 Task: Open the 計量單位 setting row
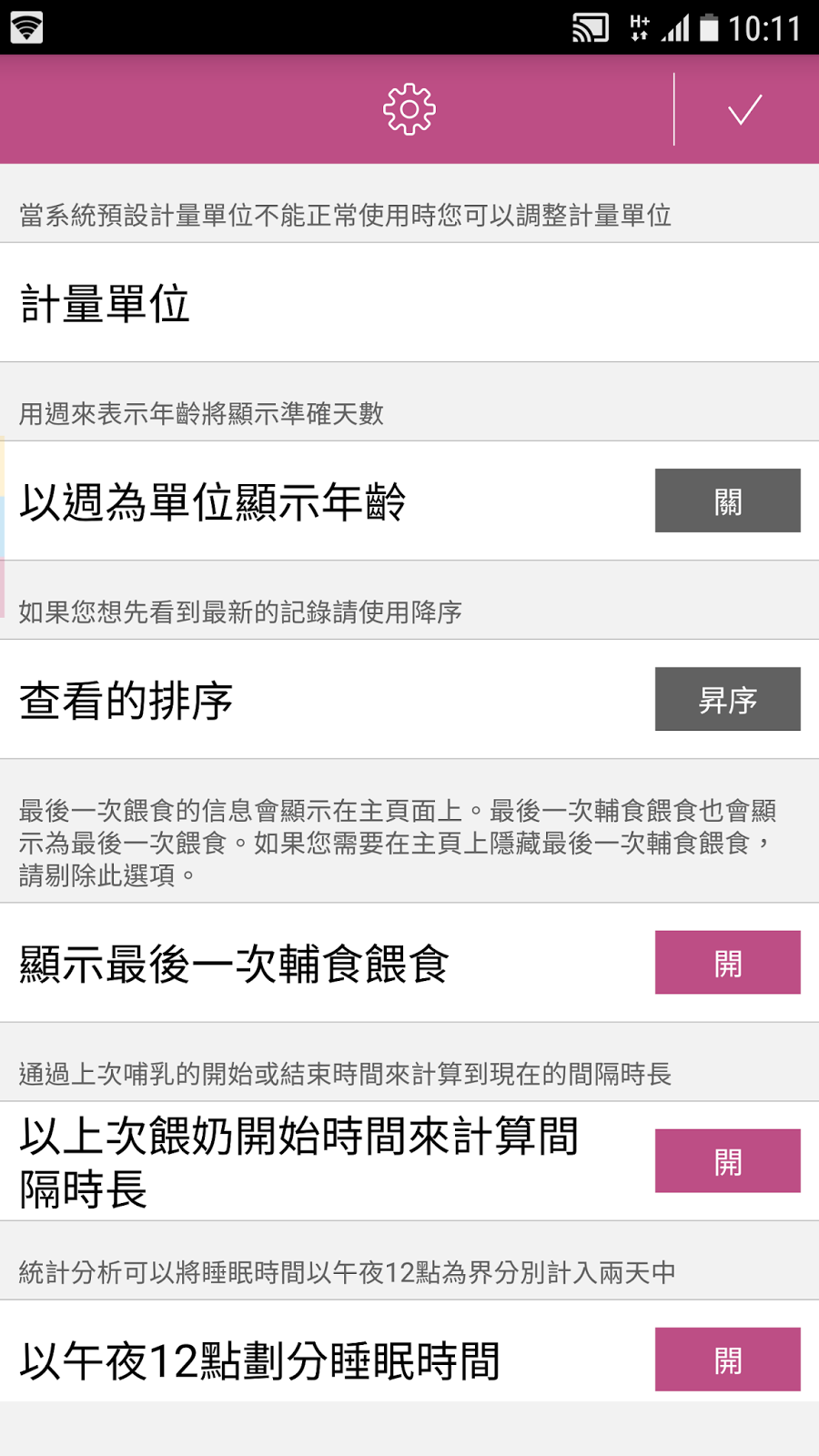point(409,303)
